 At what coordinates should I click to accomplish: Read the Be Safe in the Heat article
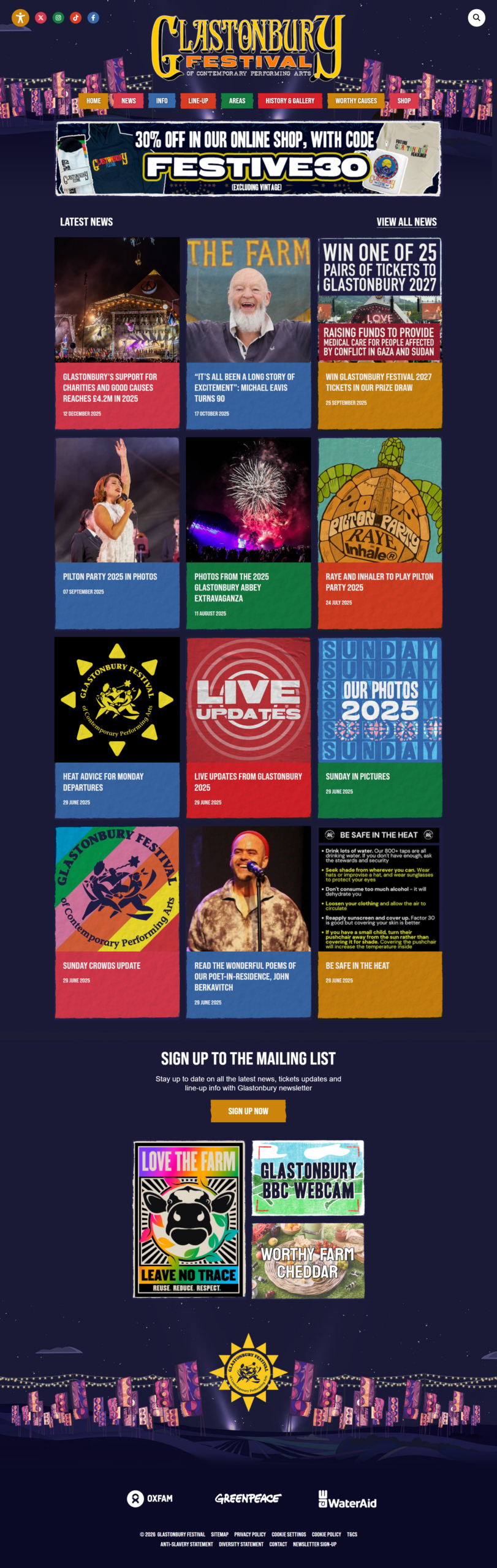(357, 966)
